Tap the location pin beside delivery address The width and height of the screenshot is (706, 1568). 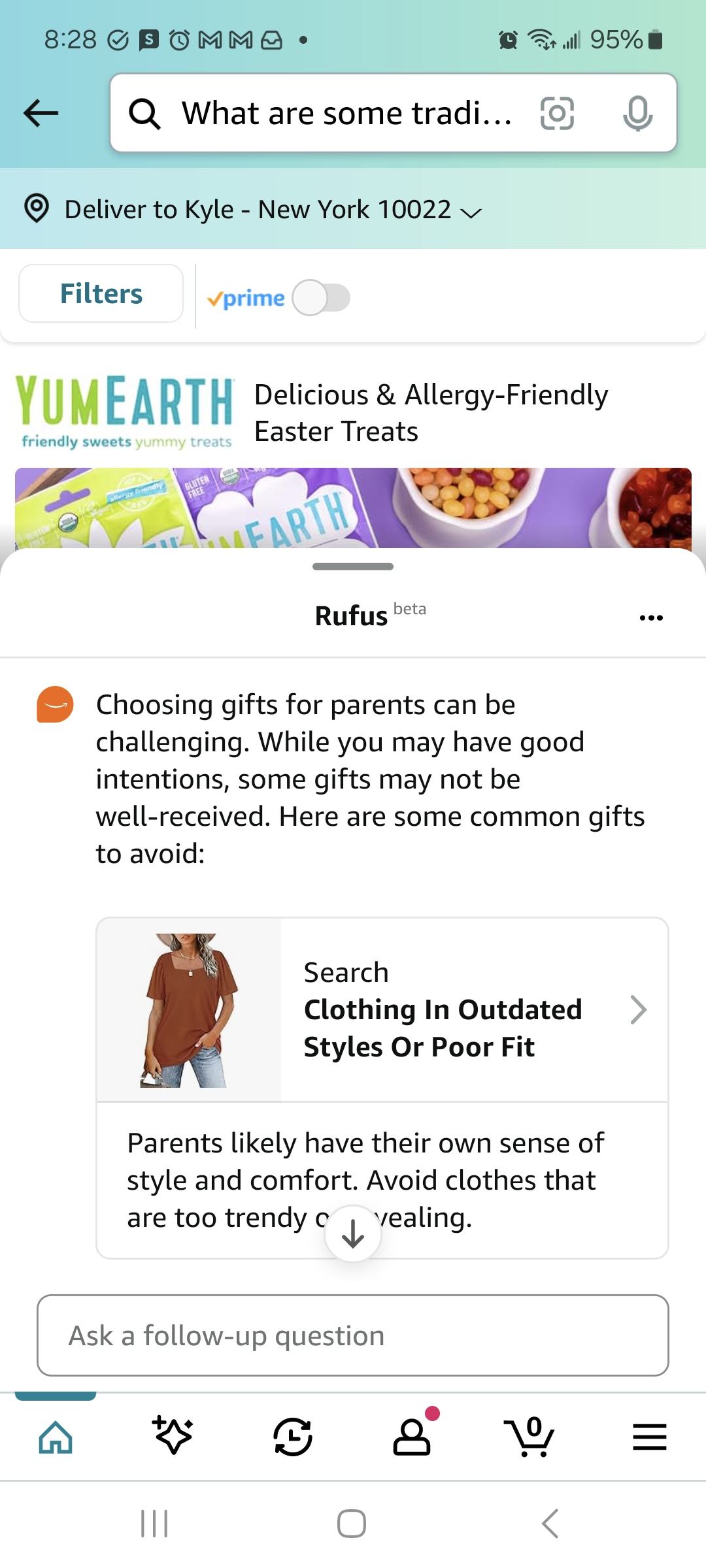pyautogui.click(x=37, y=209)
